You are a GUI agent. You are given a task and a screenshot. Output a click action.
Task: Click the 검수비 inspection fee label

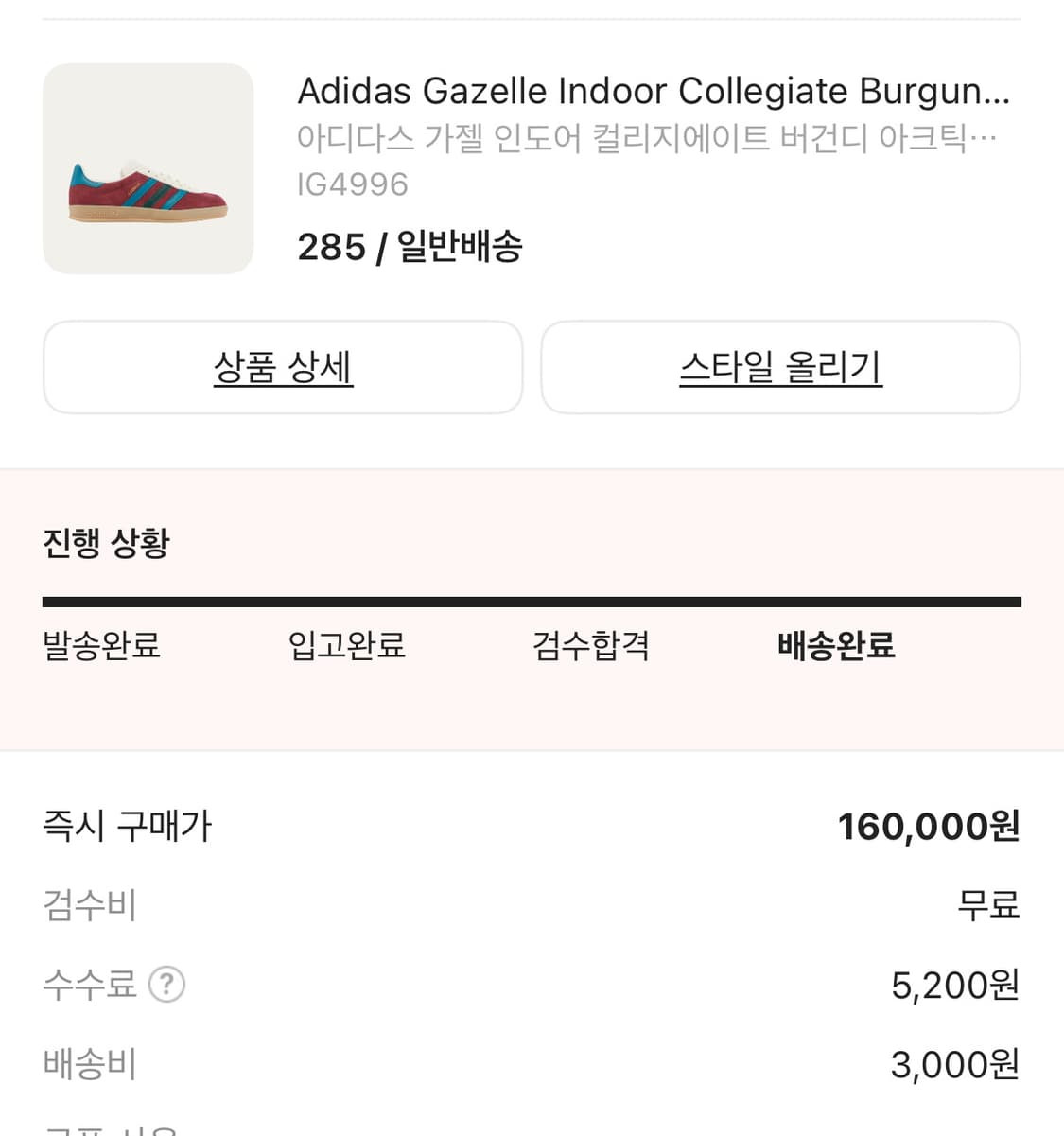89,905
